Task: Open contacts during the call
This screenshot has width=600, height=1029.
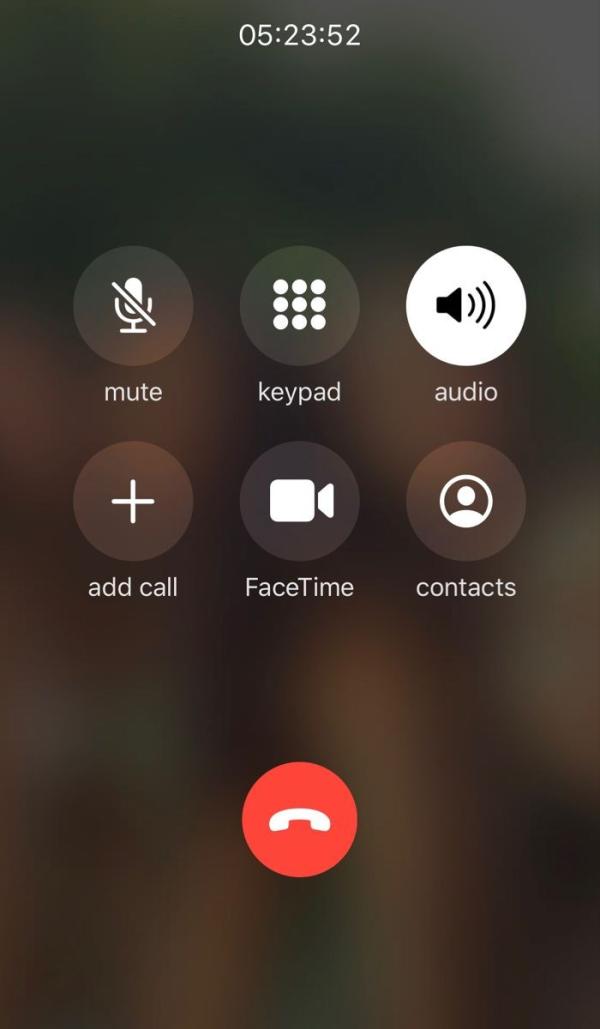Action: pos(465,501)
